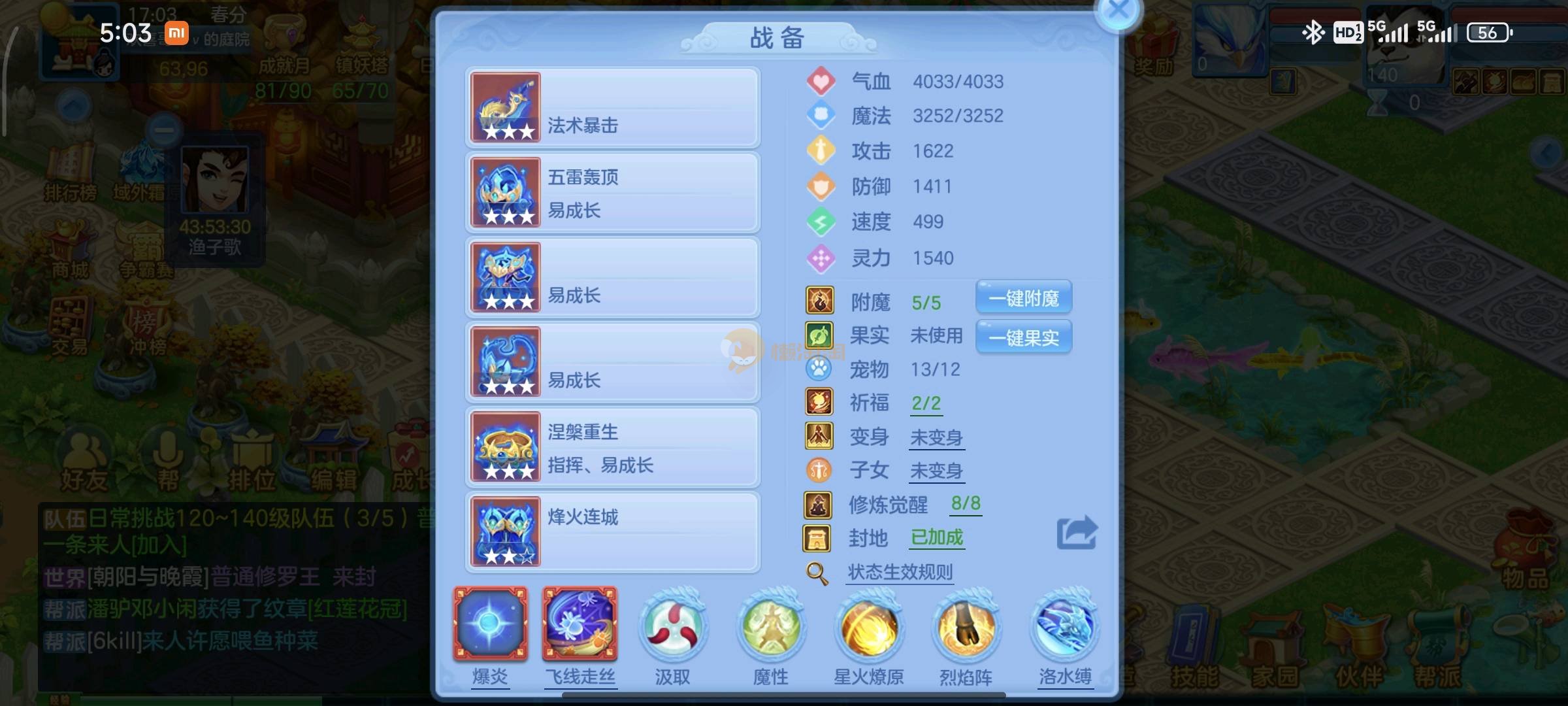Tap the 一键果实 button
1568x706 pixels.
click(1023, 337)
